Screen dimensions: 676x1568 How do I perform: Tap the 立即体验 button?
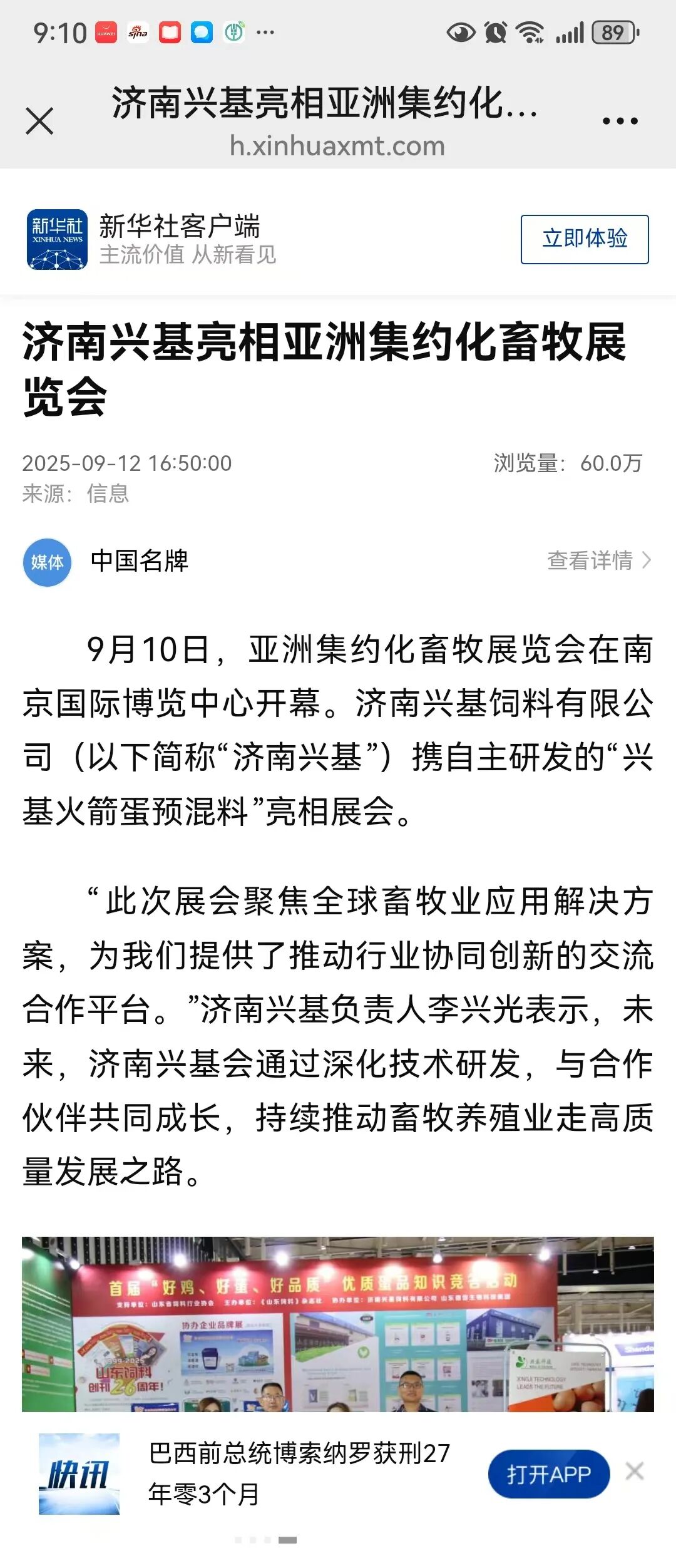(583, 239)
